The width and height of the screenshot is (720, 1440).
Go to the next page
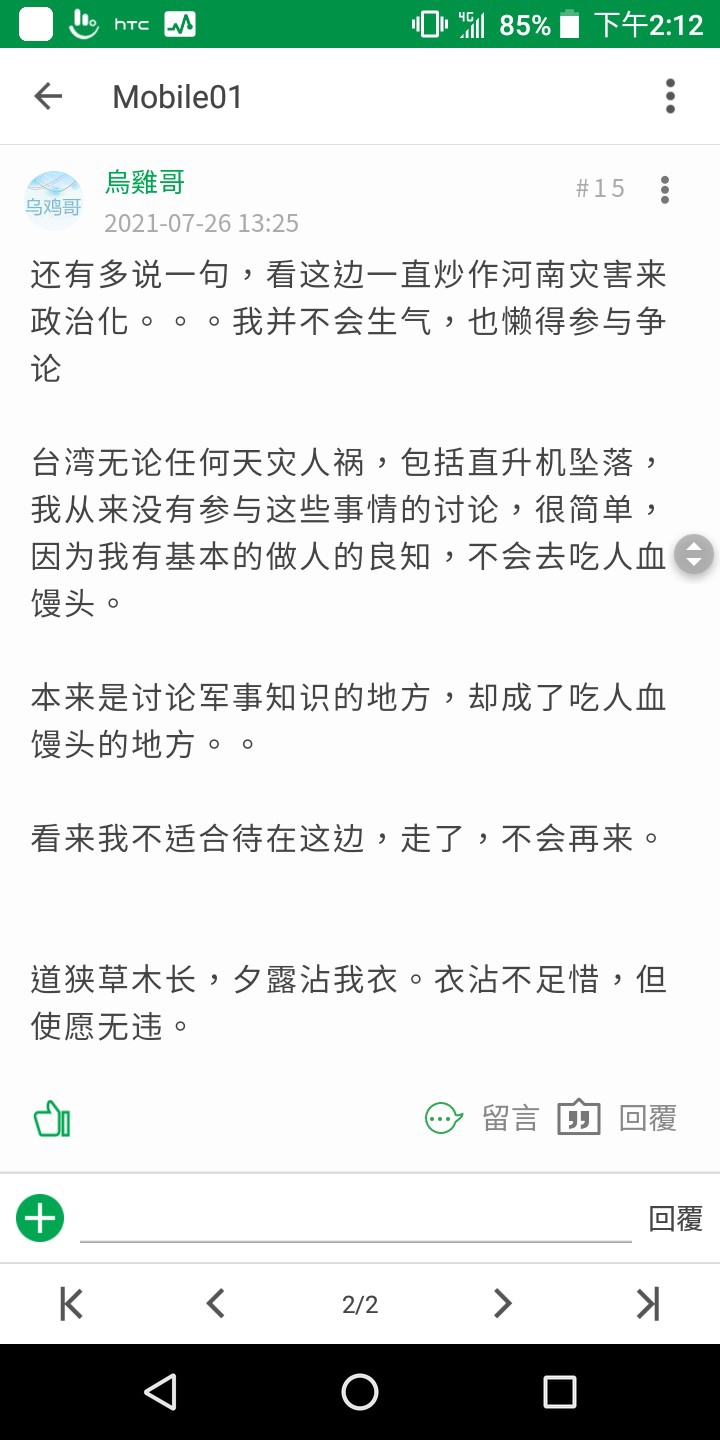(x=503, y=1303)
